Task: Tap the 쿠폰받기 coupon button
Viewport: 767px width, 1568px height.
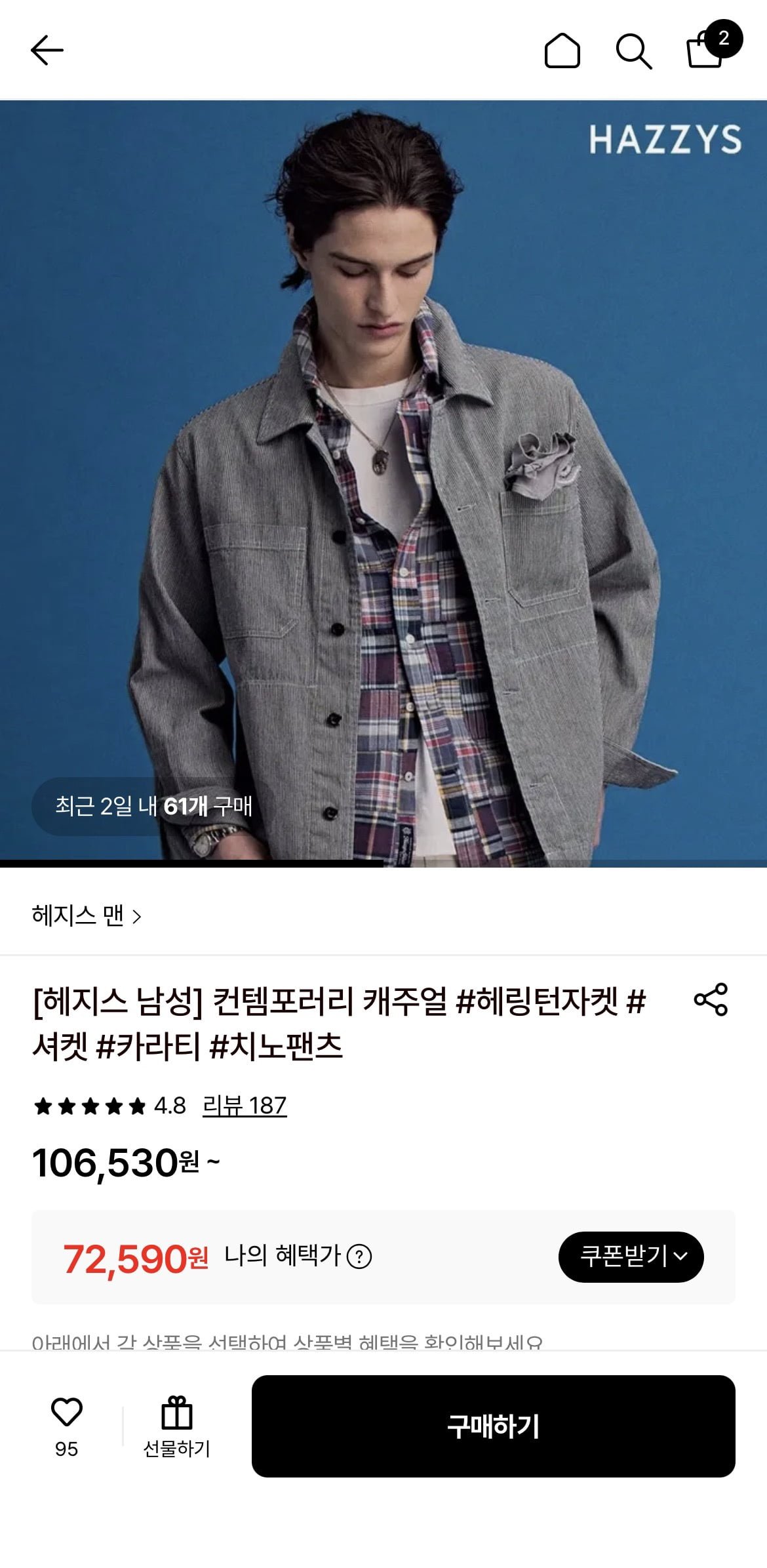Action: [631, 1256]
